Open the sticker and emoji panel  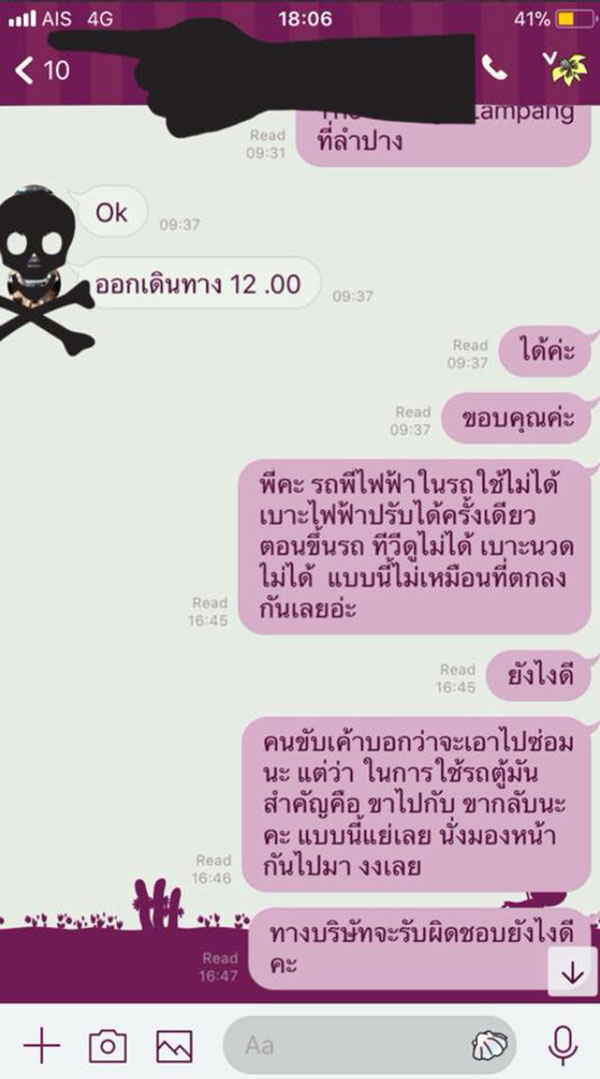pyautogui.click(x=489, y=1047)
